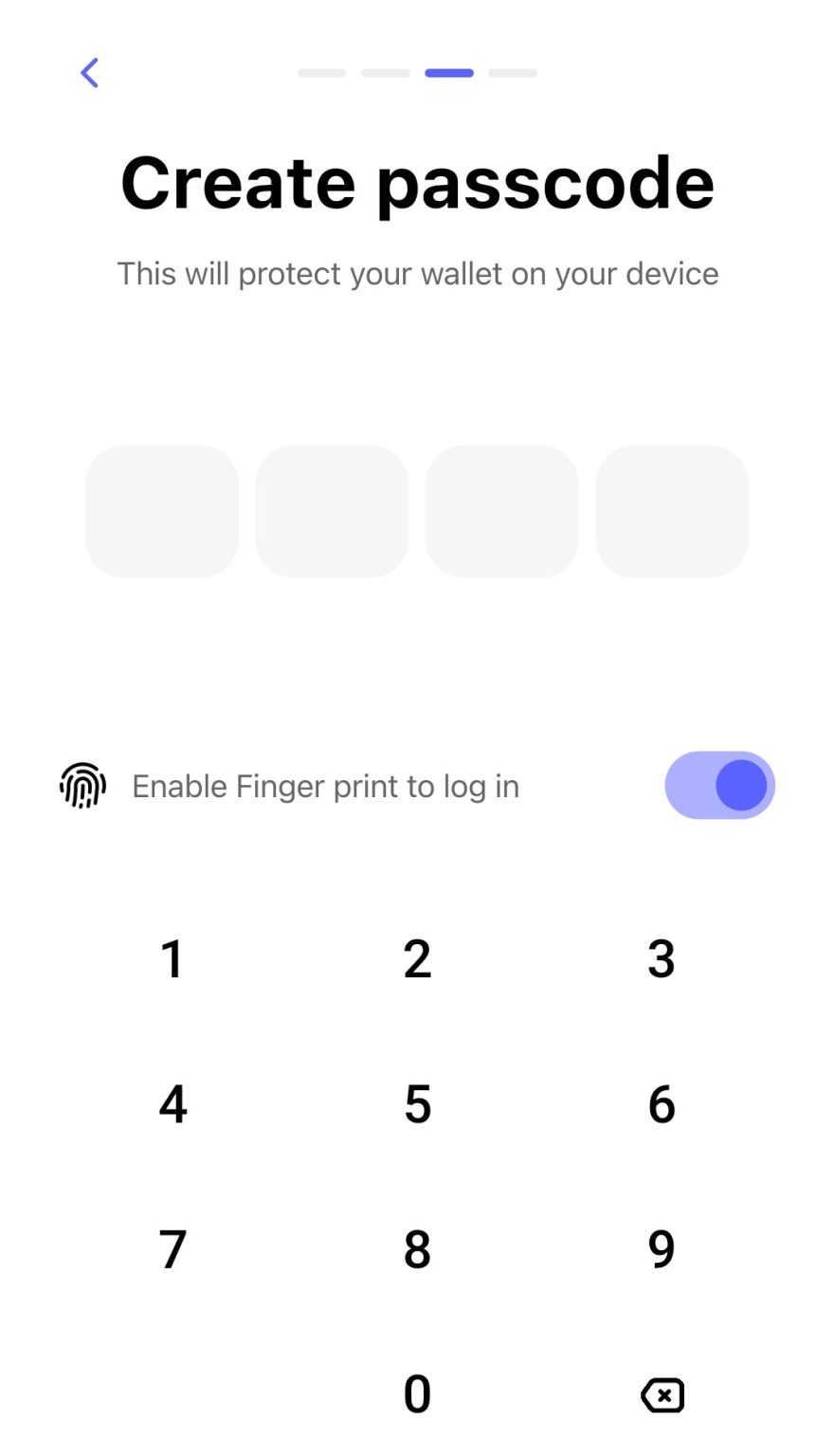This screenshot has height=1456, width=835.
Task: Enter digit 4 on the keypad
Action: [x=172, y=1104]
